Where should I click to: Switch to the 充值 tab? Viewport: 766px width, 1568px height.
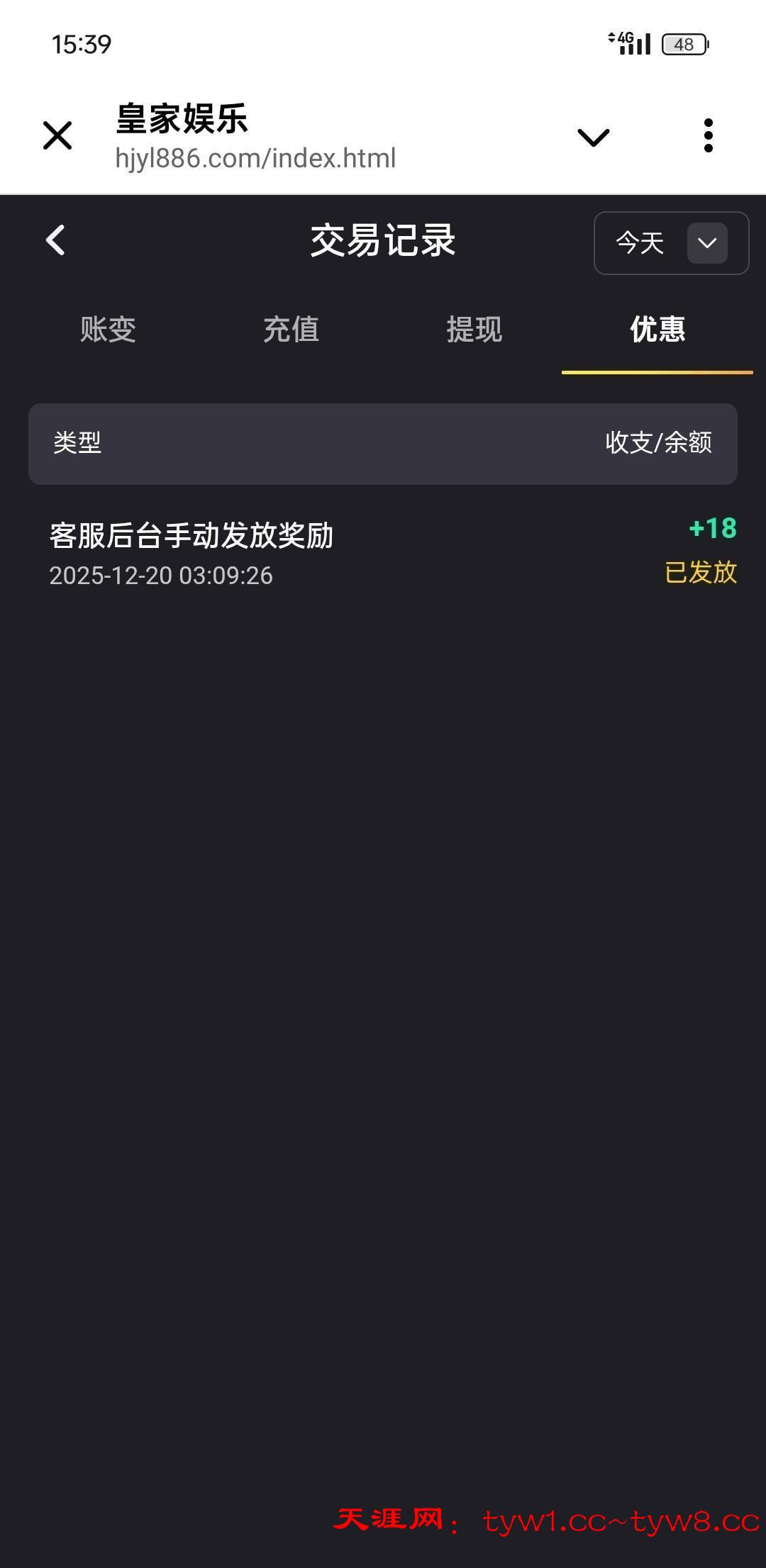pos(291,330)
